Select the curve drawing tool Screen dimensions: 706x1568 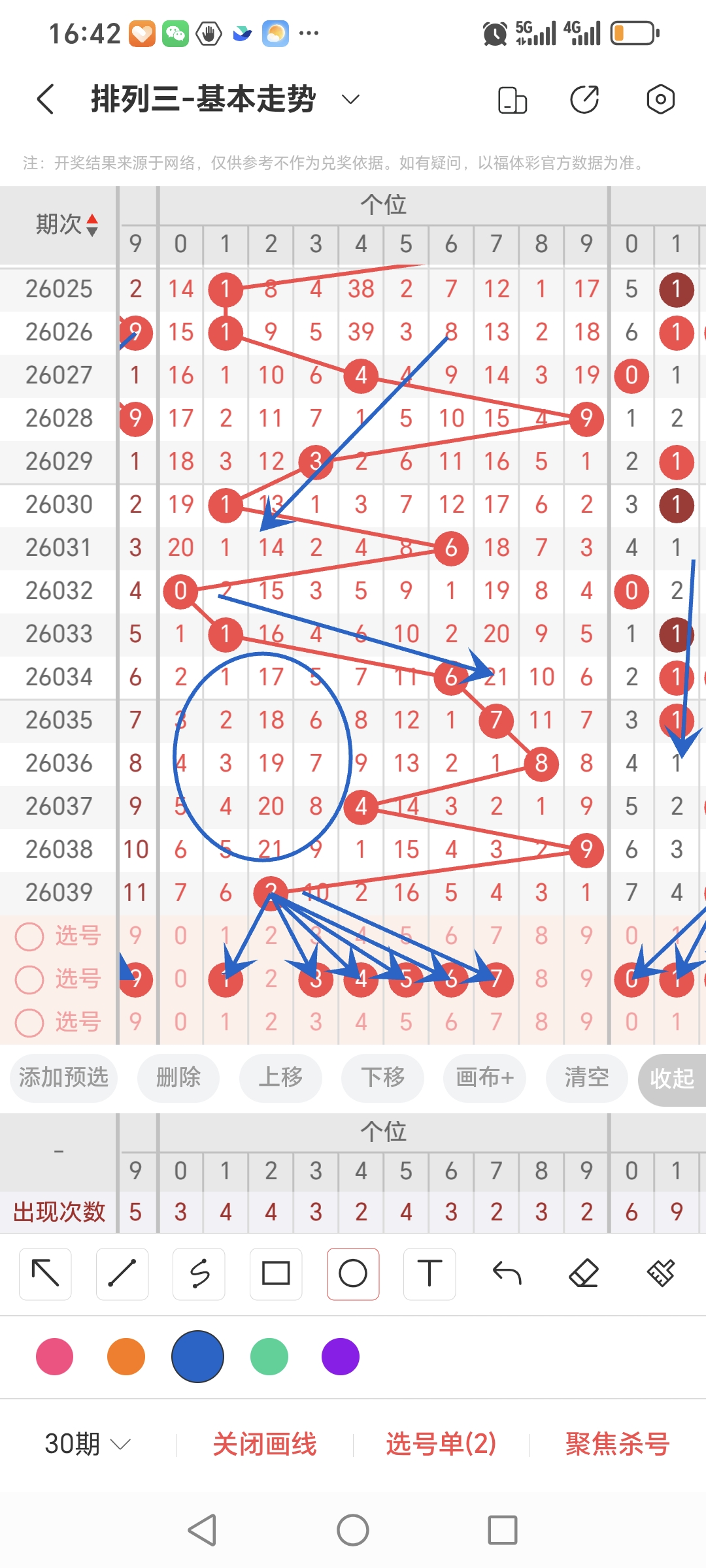tap(199, 1273)
